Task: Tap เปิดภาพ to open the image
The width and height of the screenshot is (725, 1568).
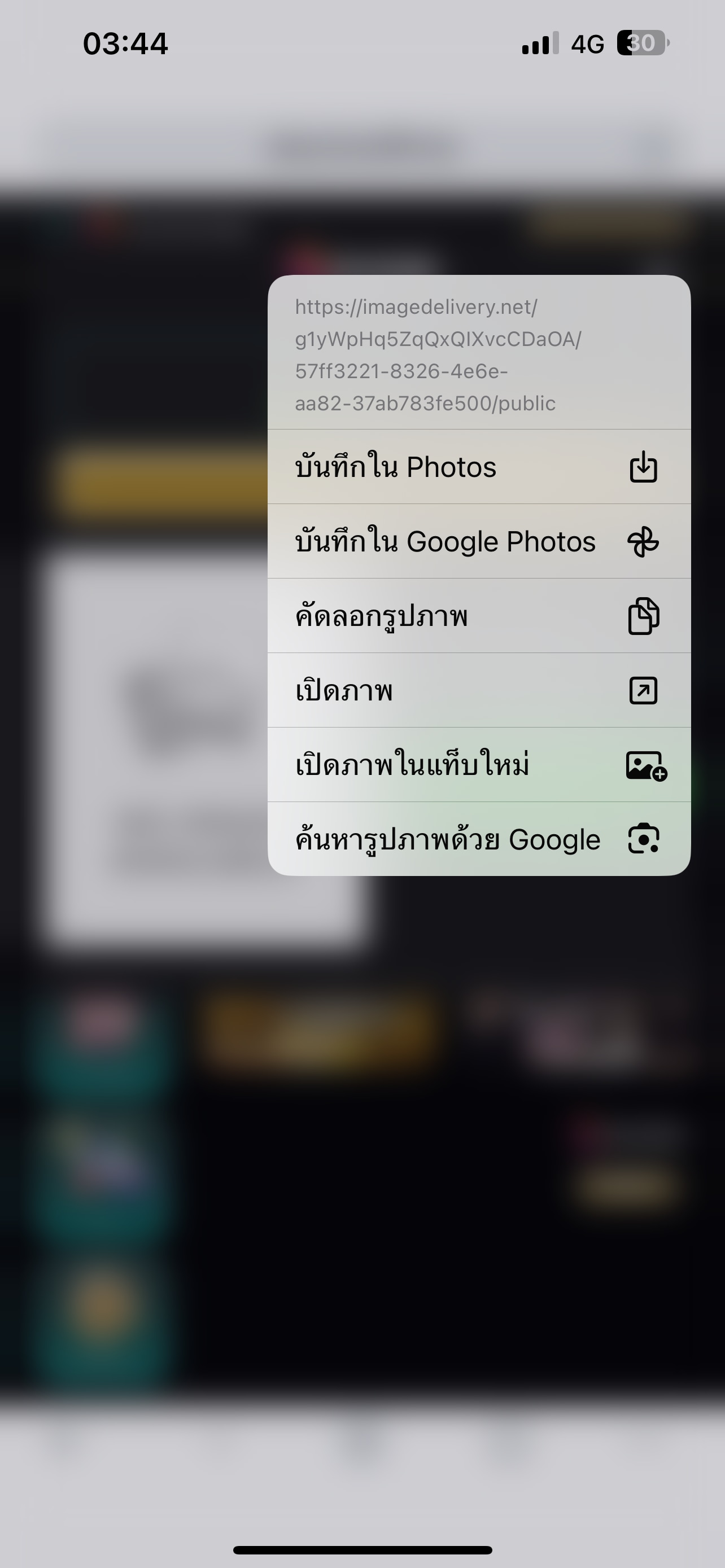Action: [x=478, y=690]
